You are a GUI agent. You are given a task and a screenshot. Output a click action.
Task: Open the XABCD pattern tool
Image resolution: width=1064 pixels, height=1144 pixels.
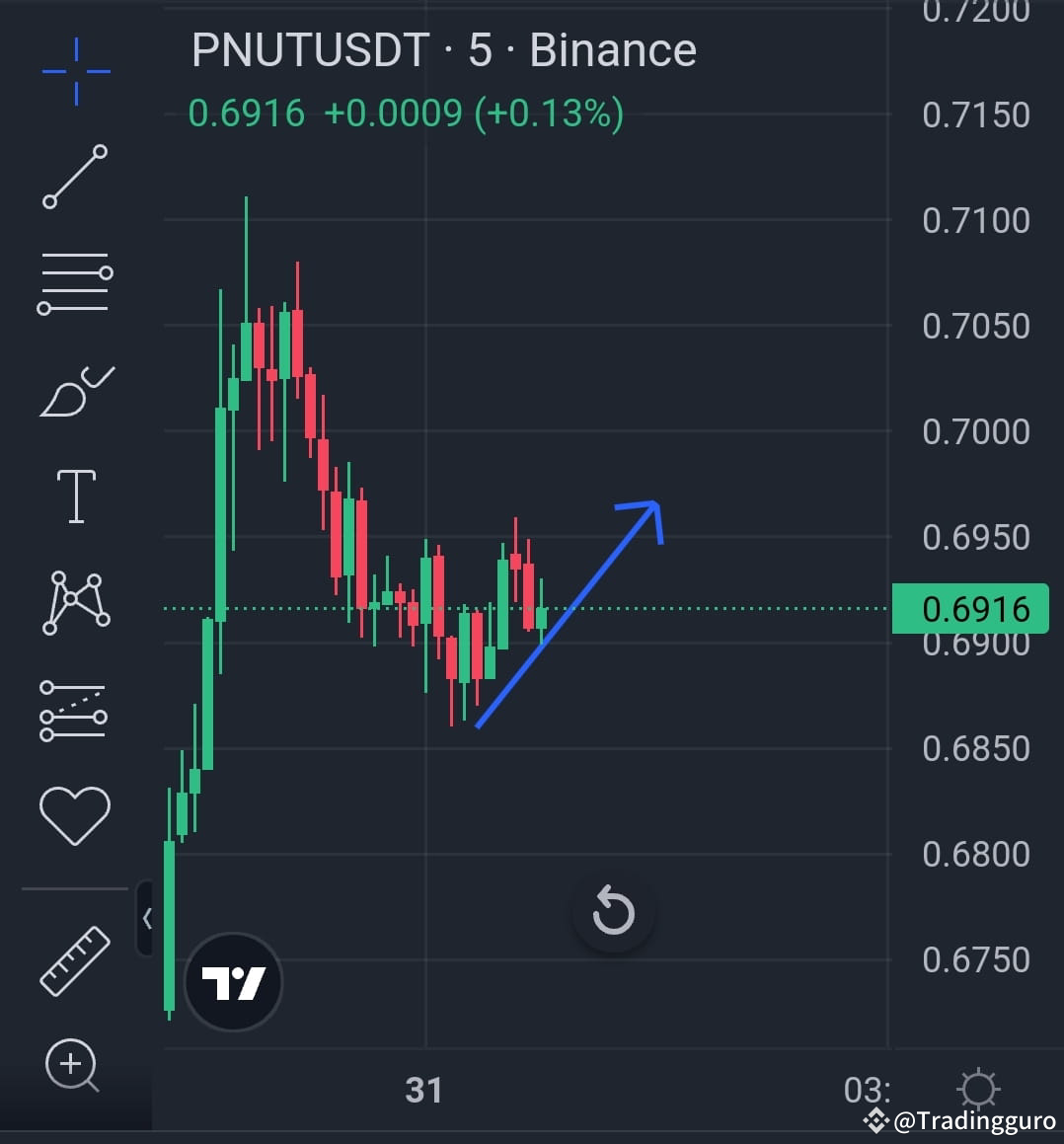[74, 602]
